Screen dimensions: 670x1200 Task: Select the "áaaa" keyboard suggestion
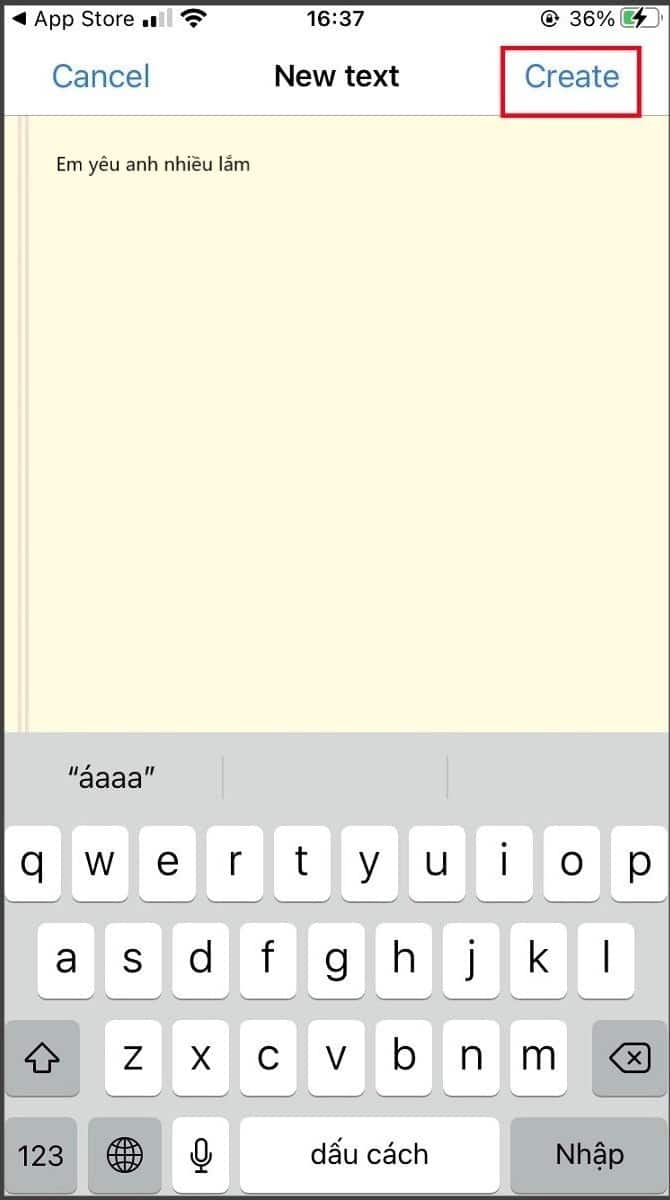point(112,777)
